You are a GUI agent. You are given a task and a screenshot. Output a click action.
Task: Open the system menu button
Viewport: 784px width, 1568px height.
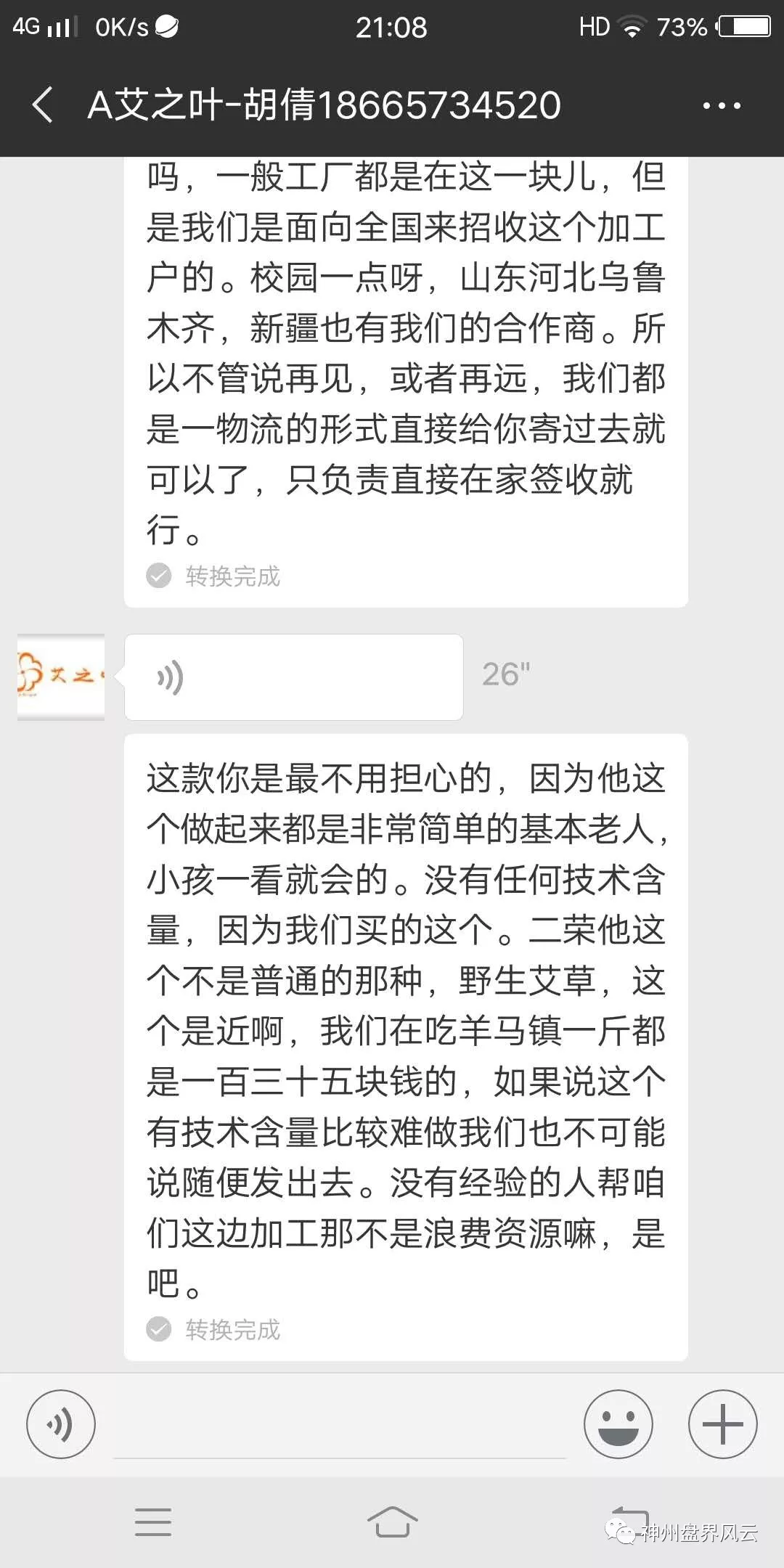pyautogui.click(x=153, y=1522)
